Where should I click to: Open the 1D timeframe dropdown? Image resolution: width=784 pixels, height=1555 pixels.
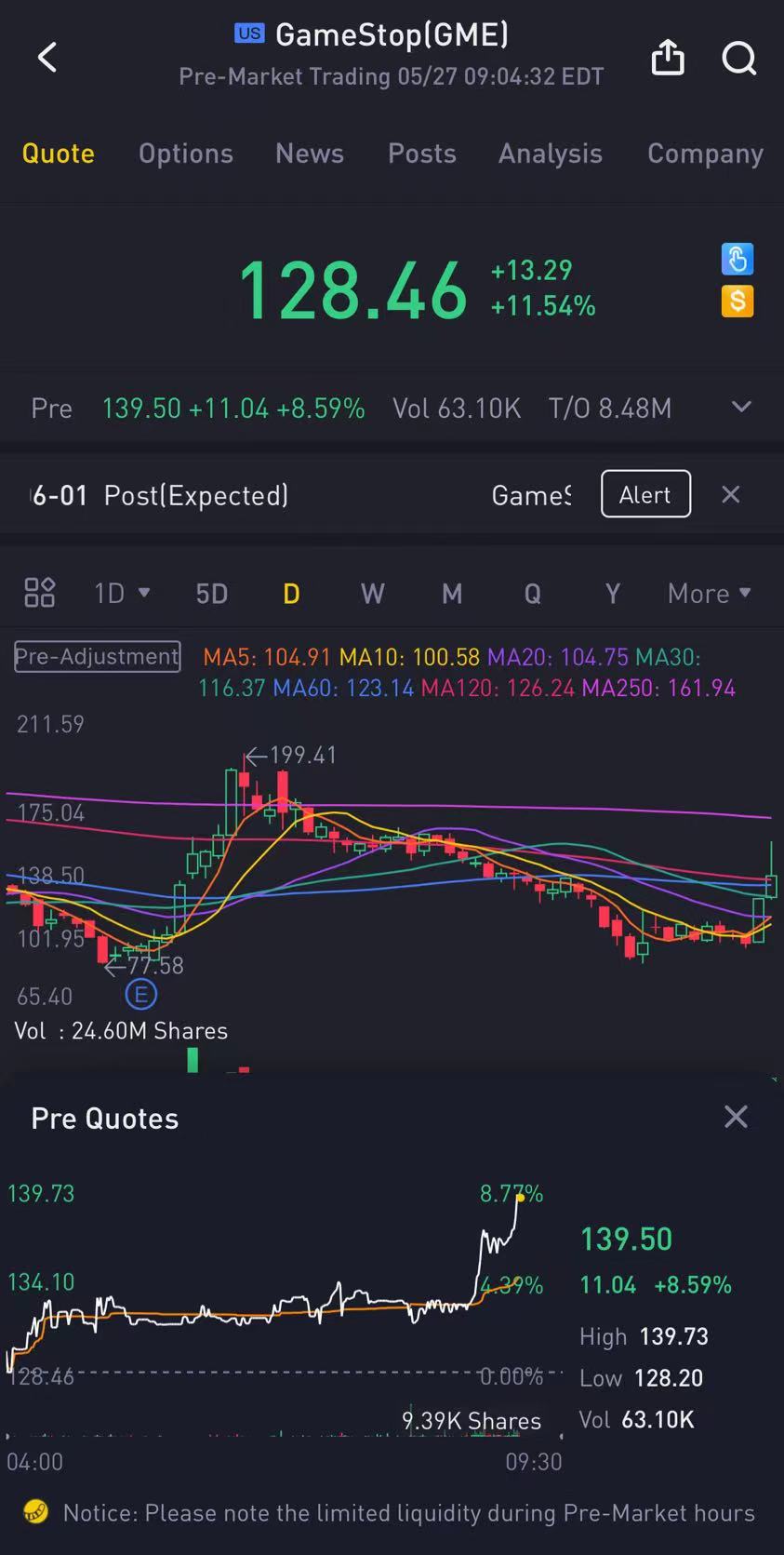tap(121, 593)
